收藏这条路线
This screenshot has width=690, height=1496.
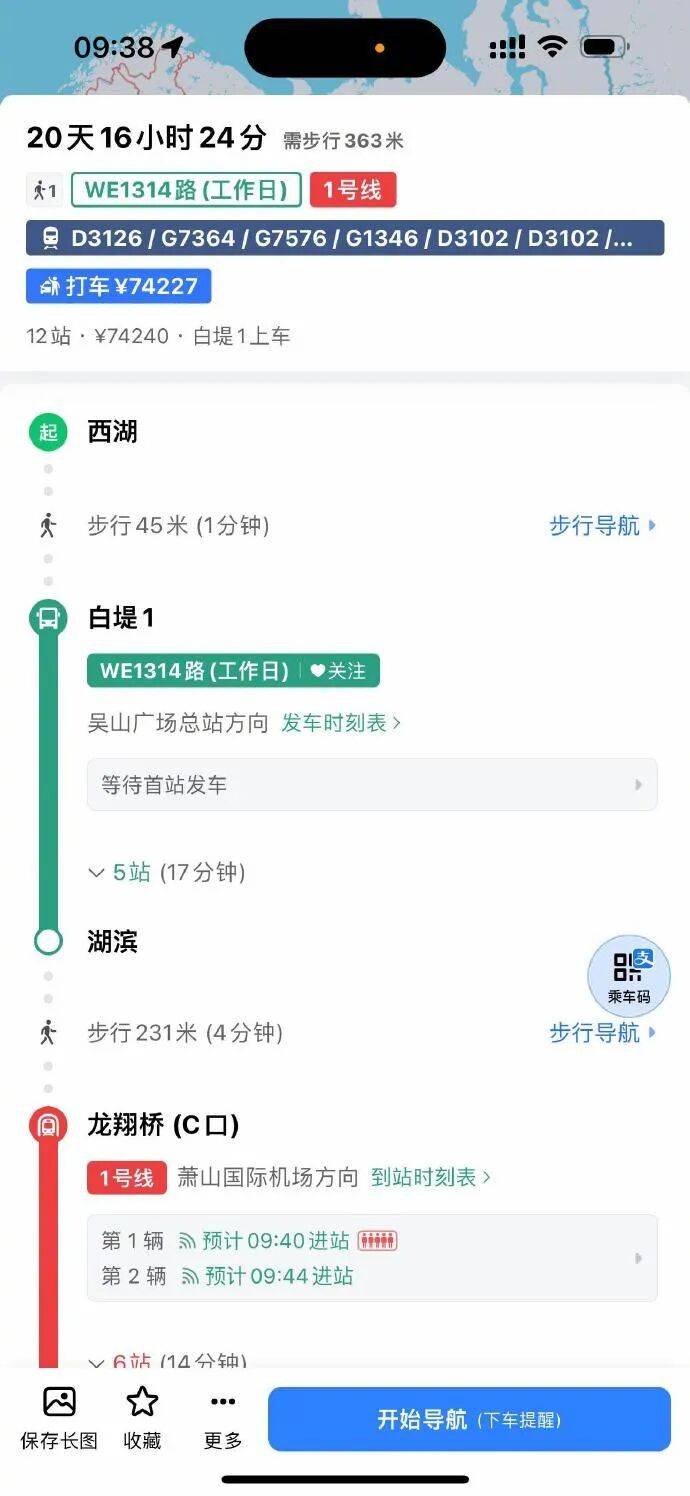coord(142,1418)
